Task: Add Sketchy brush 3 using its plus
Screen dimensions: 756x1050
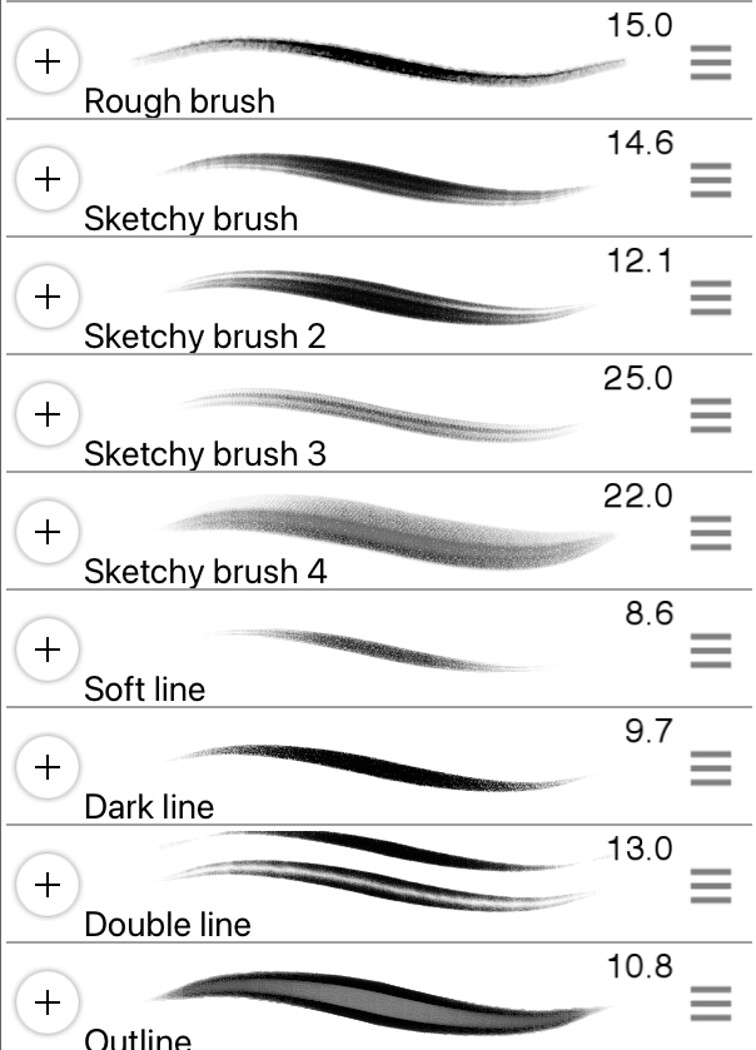Action: (47, 414)
